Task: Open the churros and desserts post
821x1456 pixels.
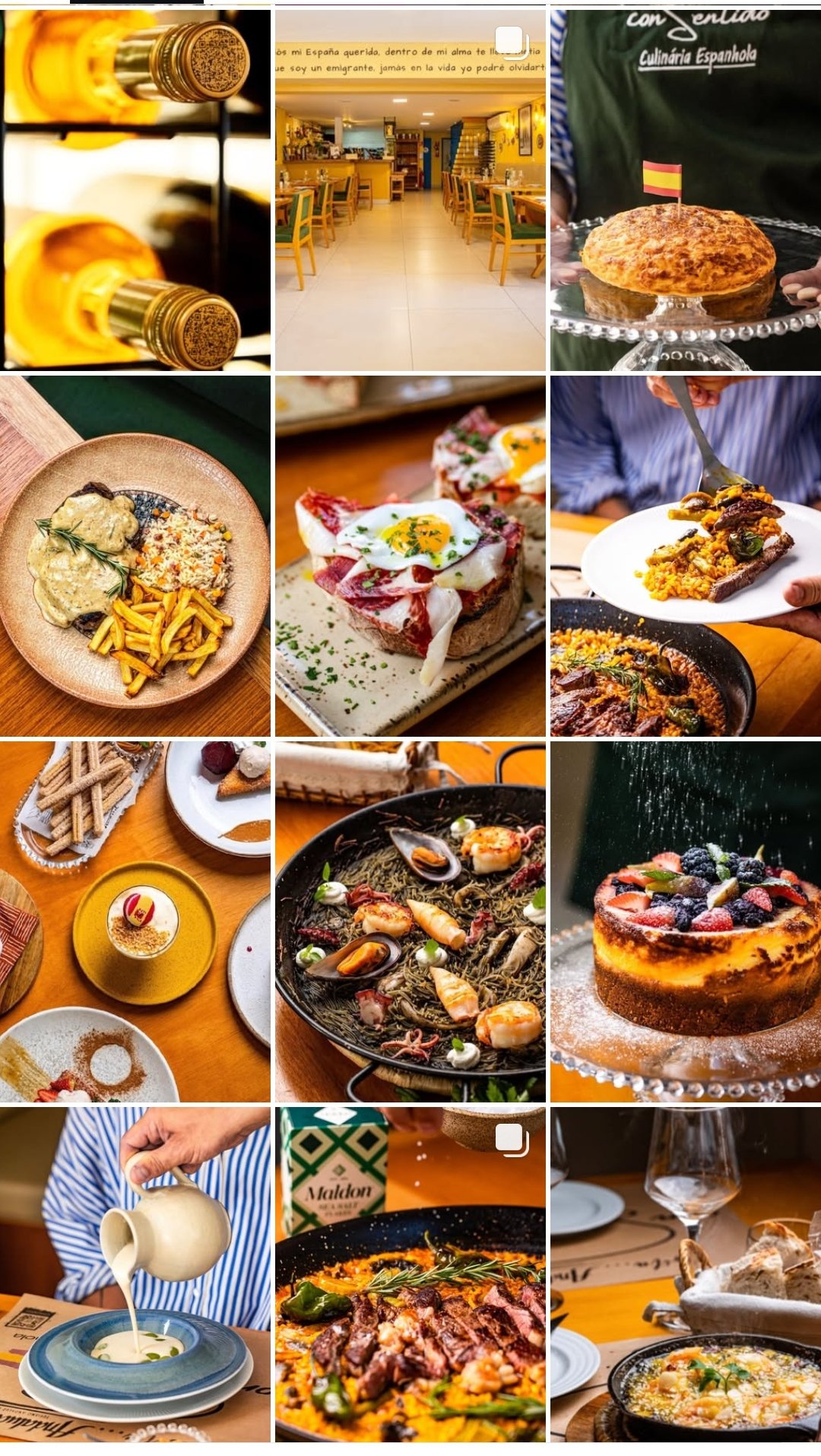Action: (x=135, y=921)
